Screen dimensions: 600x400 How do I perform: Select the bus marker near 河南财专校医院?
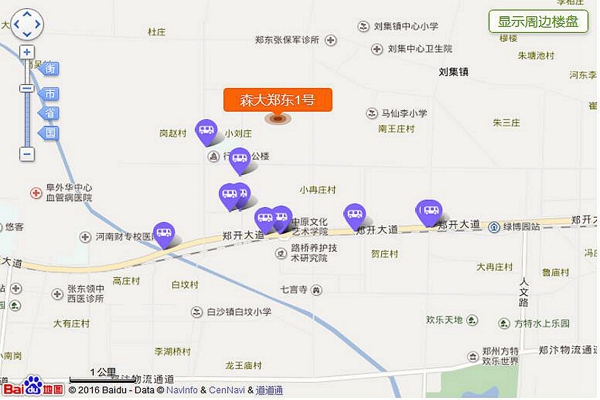click(x=163, y=233)
